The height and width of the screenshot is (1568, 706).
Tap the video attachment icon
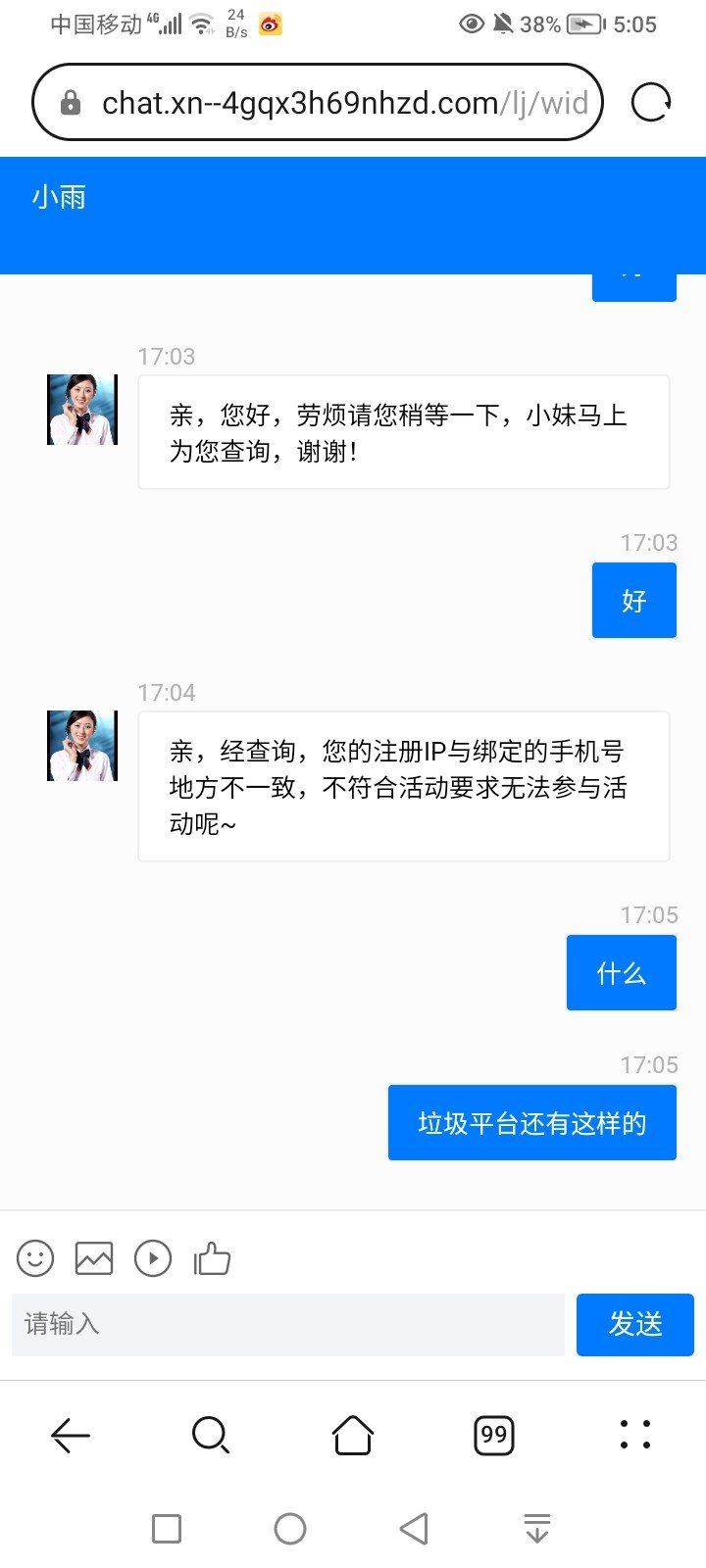153,1258
